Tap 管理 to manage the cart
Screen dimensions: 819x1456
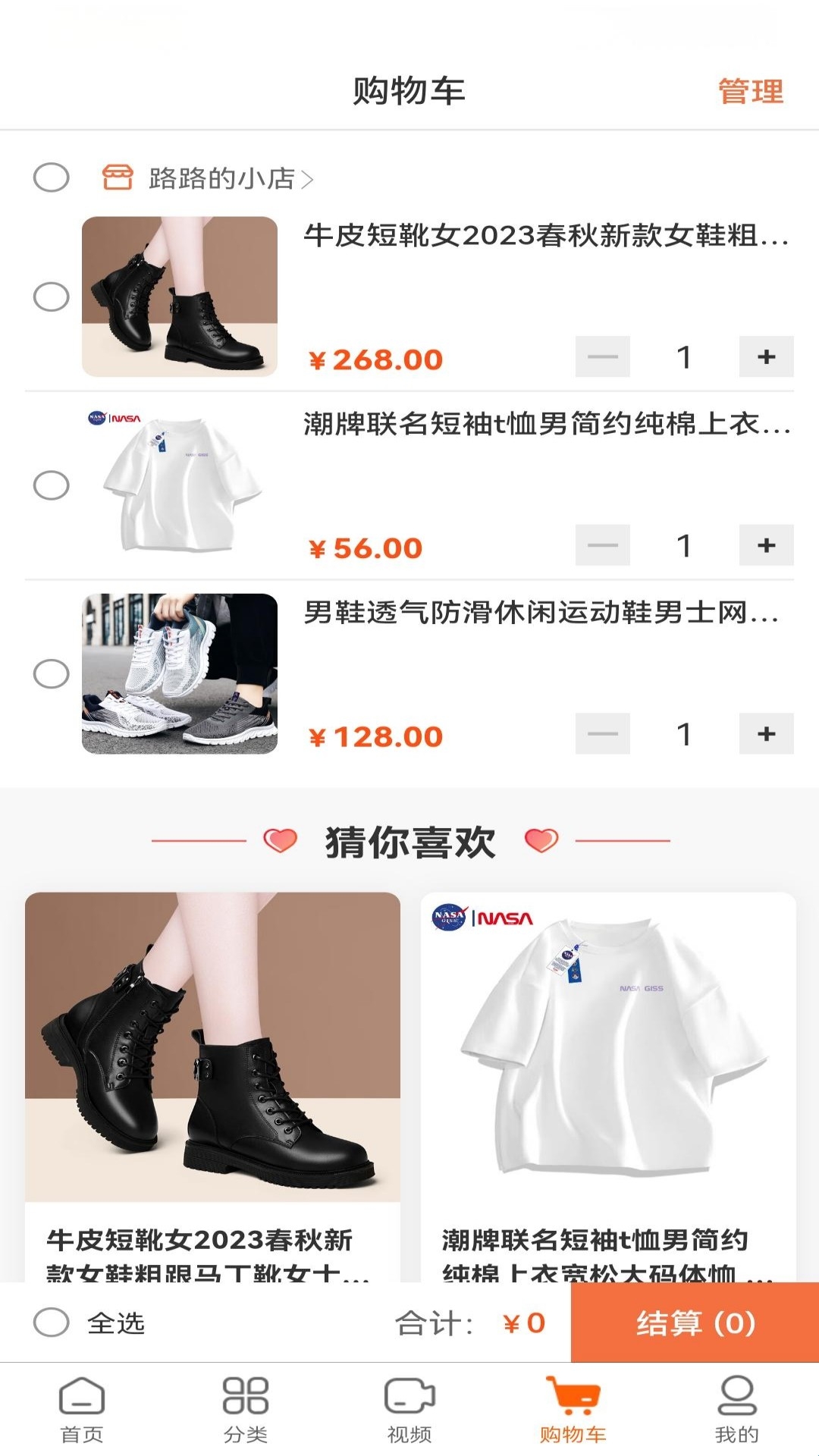click(x=750, y=92)
